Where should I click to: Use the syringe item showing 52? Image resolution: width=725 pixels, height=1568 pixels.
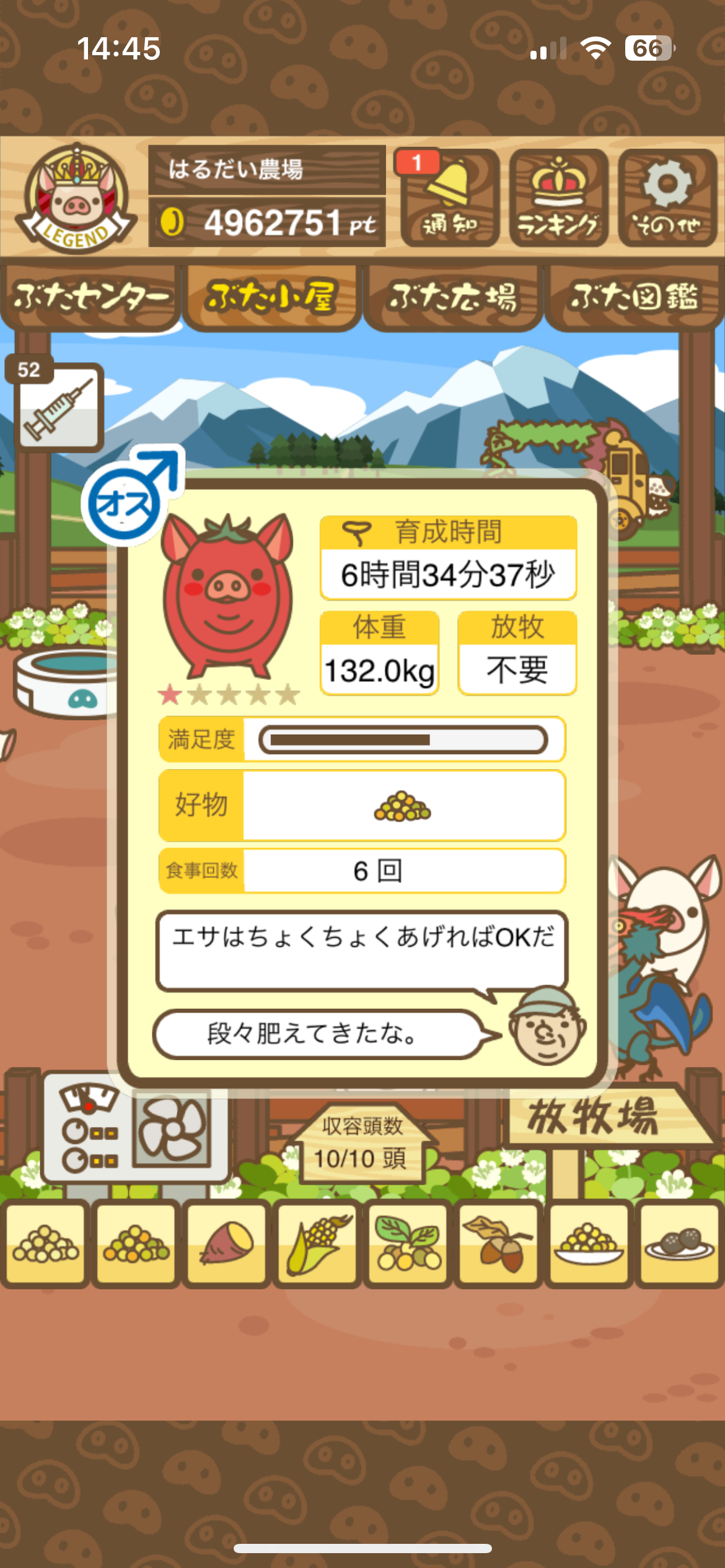pos(58,406)
